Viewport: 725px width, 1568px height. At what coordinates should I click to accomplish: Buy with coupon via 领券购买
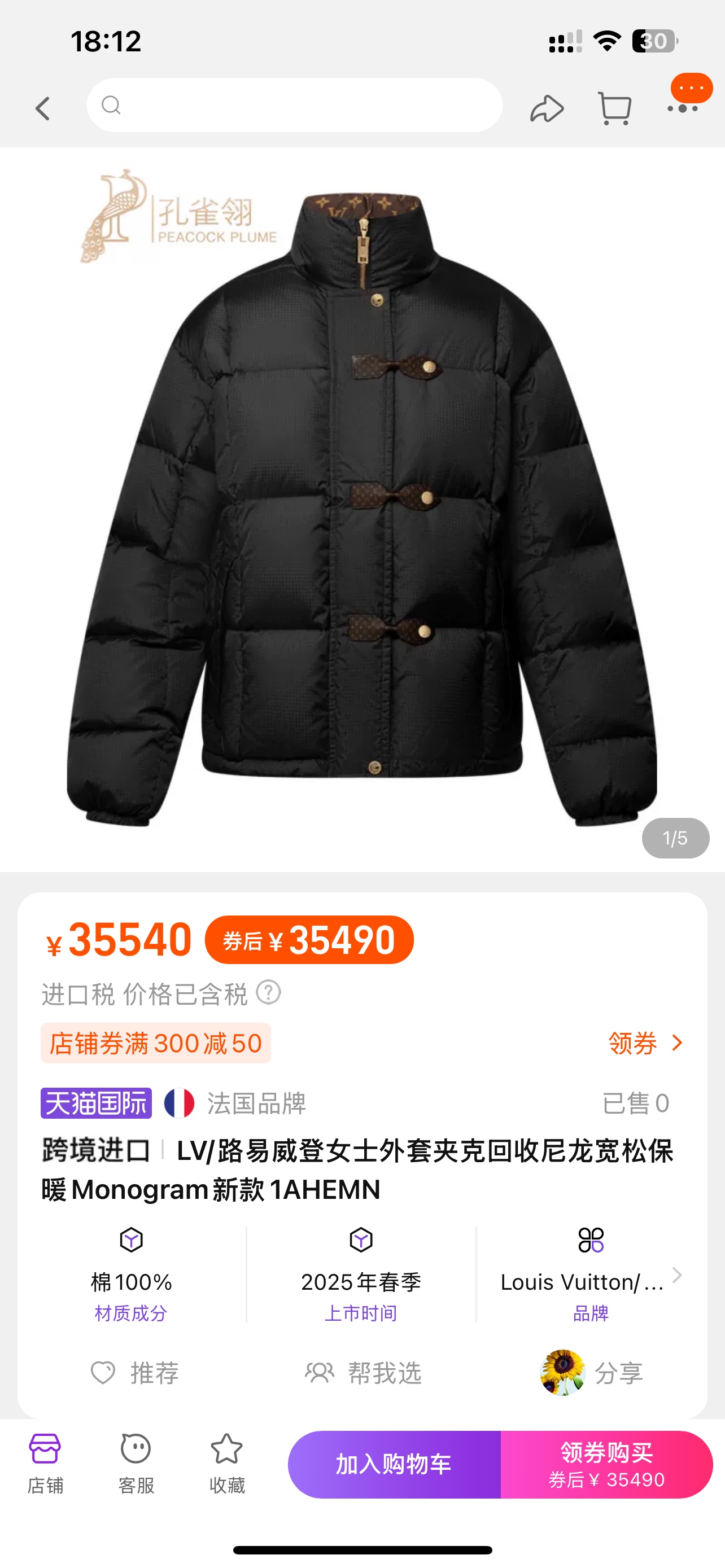point(606,1464)
